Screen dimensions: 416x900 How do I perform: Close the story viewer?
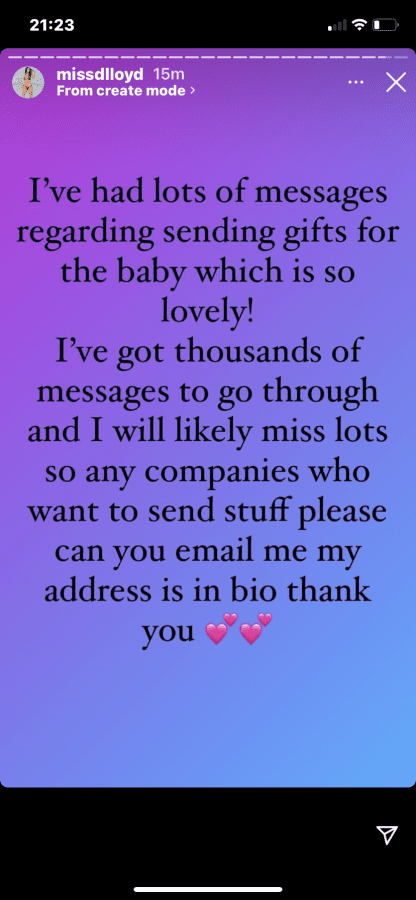pyautogui.click(x=396, y=83)
